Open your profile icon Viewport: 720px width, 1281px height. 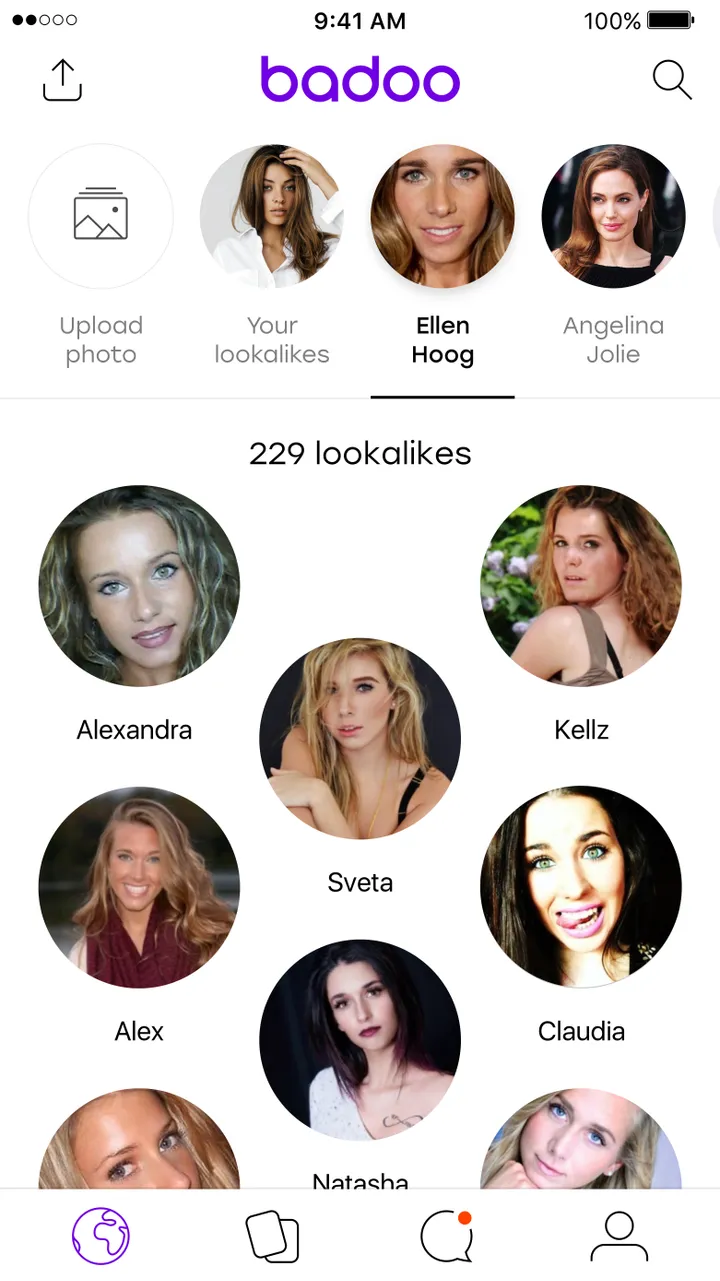click(x=619, y=1236)
